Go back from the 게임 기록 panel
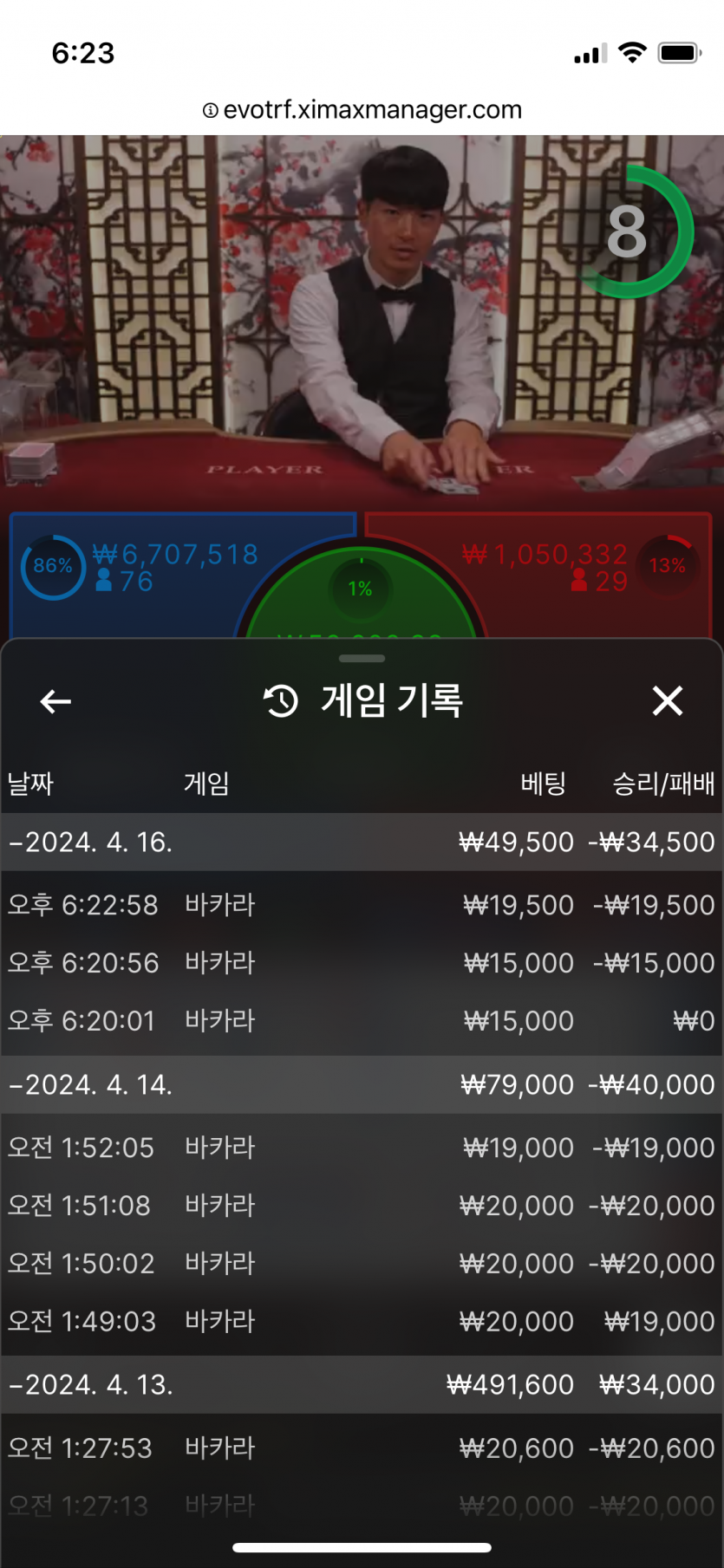The width and height of the screenshot is (724, 1568). point(55,701)
